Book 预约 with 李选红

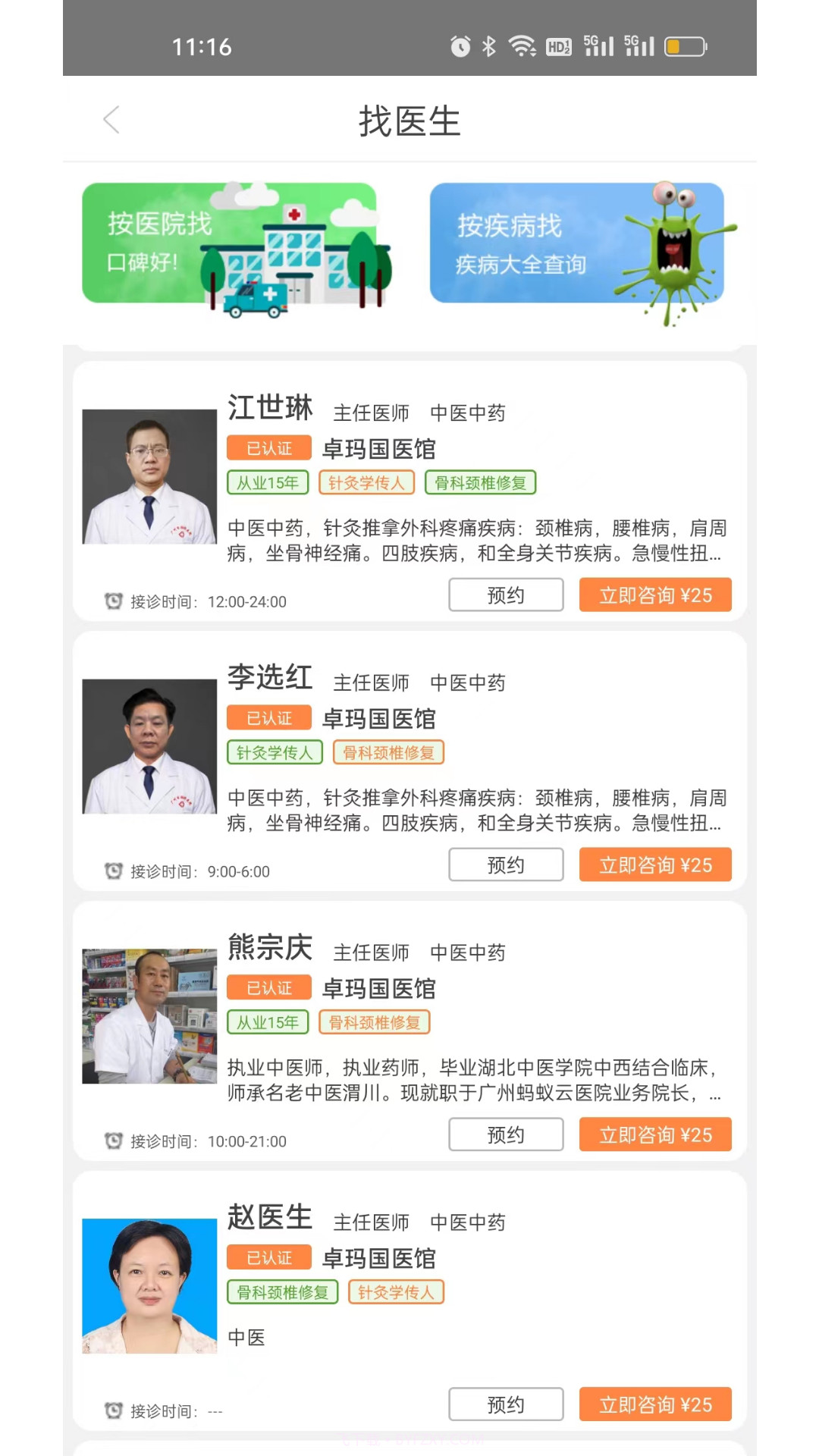(x=506, y=865)
